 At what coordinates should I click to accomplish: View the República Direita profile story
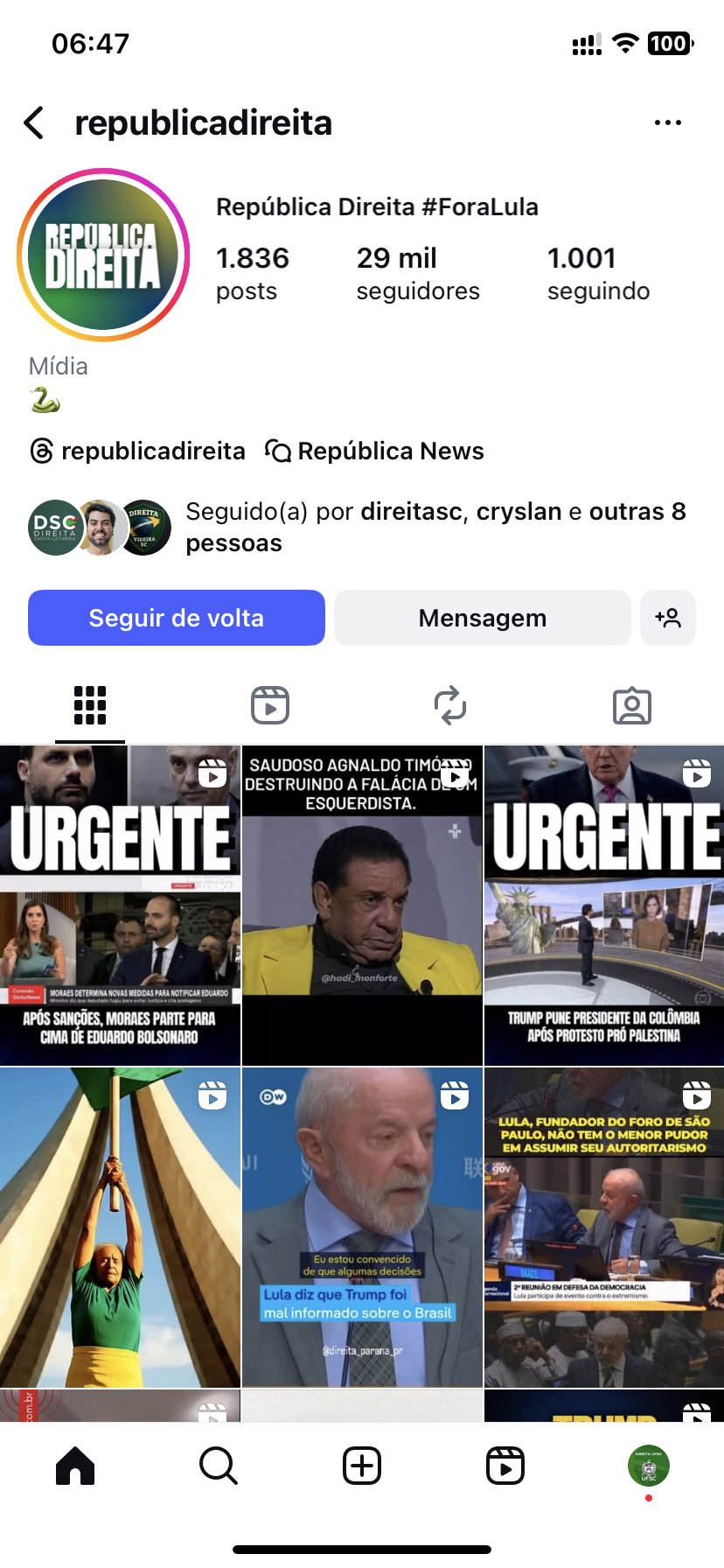click(x=103, y=255)
